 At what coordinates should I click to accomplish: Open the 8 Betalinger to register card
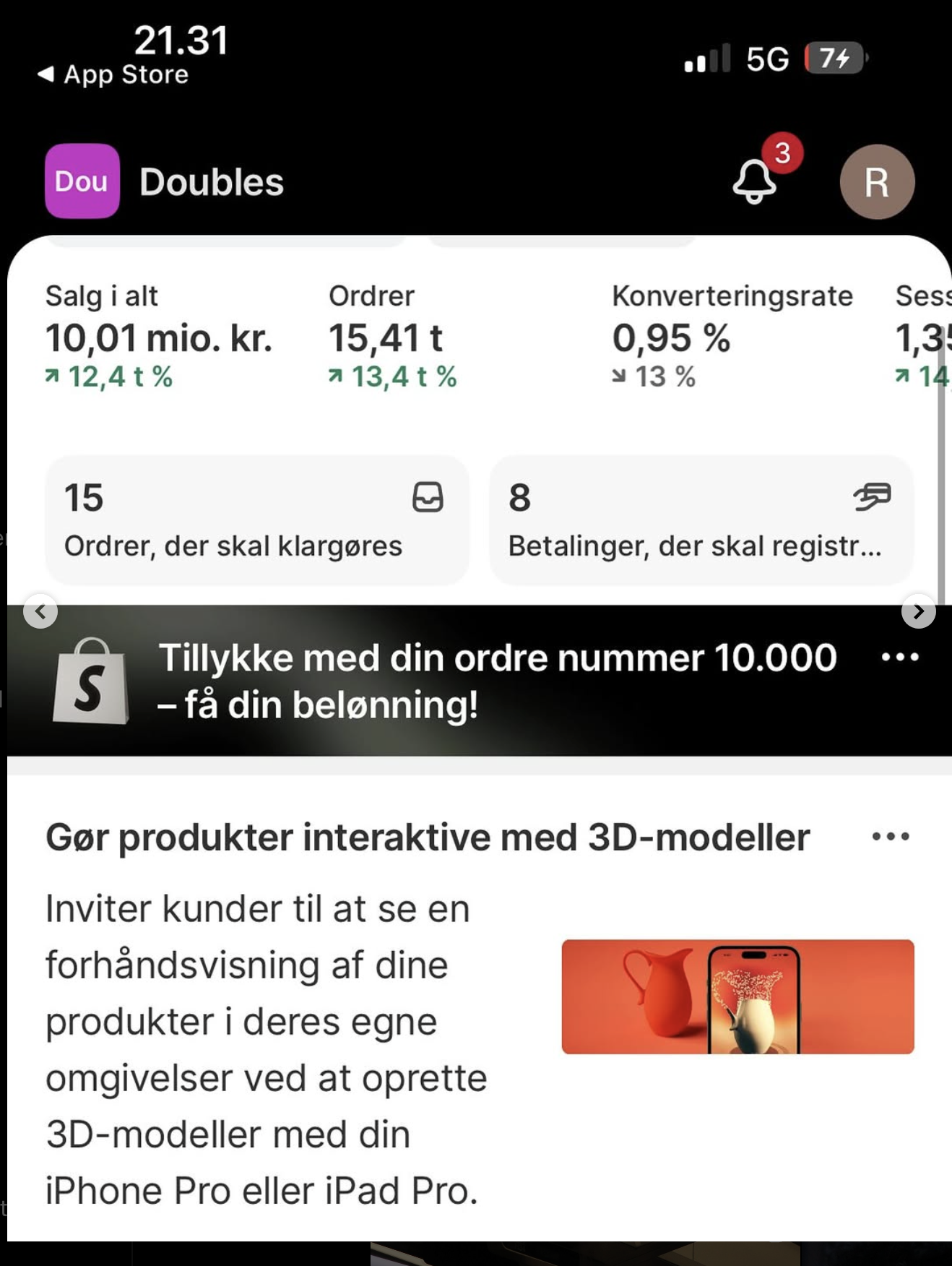point(701,520)
